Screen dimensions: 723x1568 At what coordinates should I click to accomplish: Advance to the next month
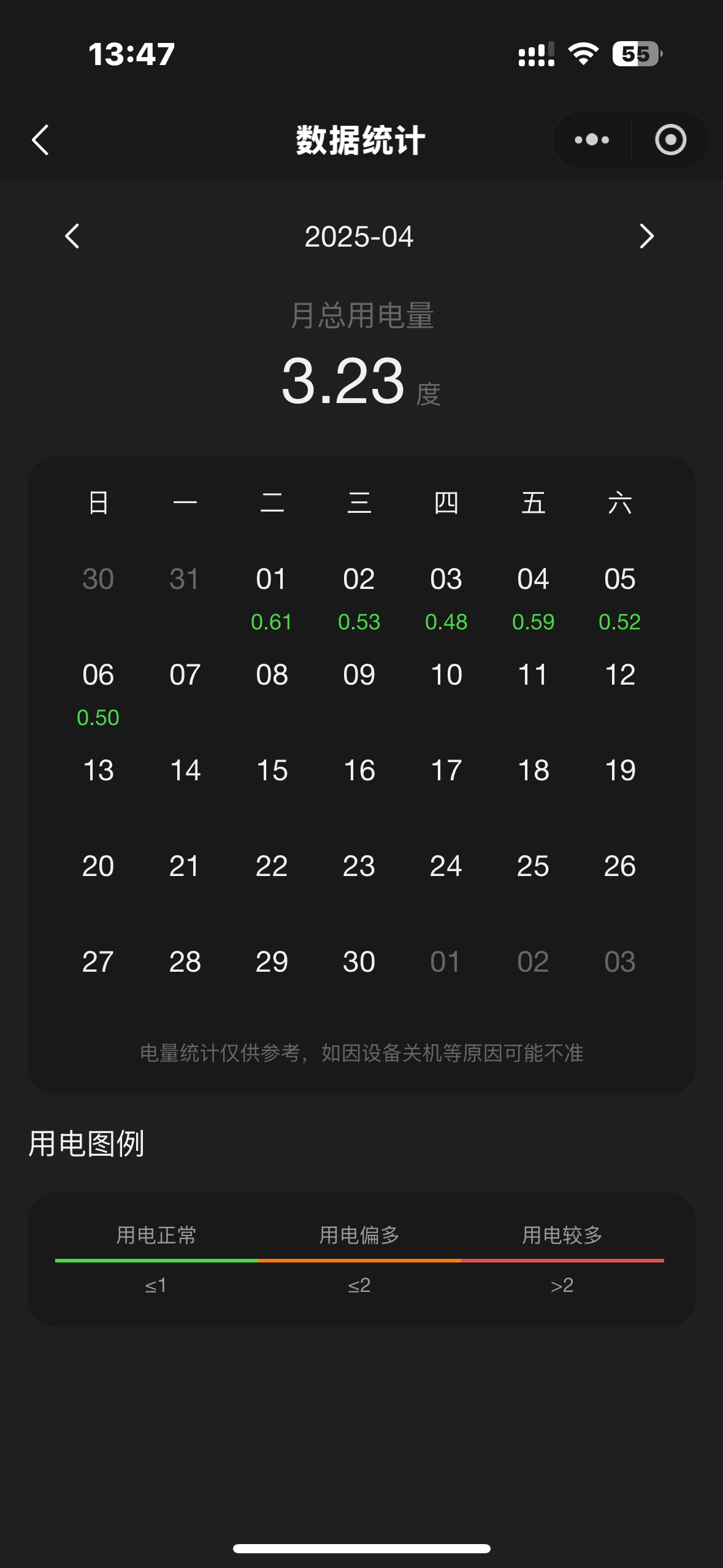tap(646, 236)
